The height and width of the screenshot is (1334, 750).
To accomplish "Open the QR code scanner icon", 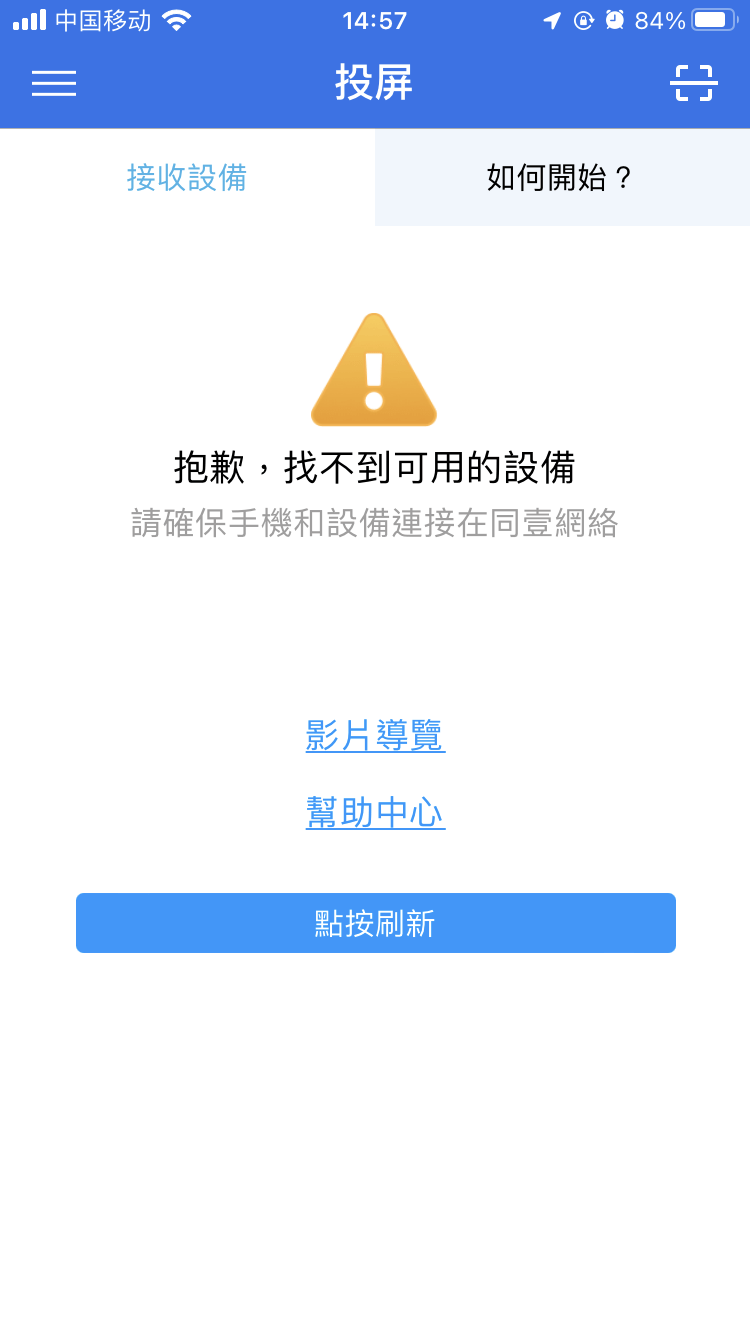I will 693,83.
